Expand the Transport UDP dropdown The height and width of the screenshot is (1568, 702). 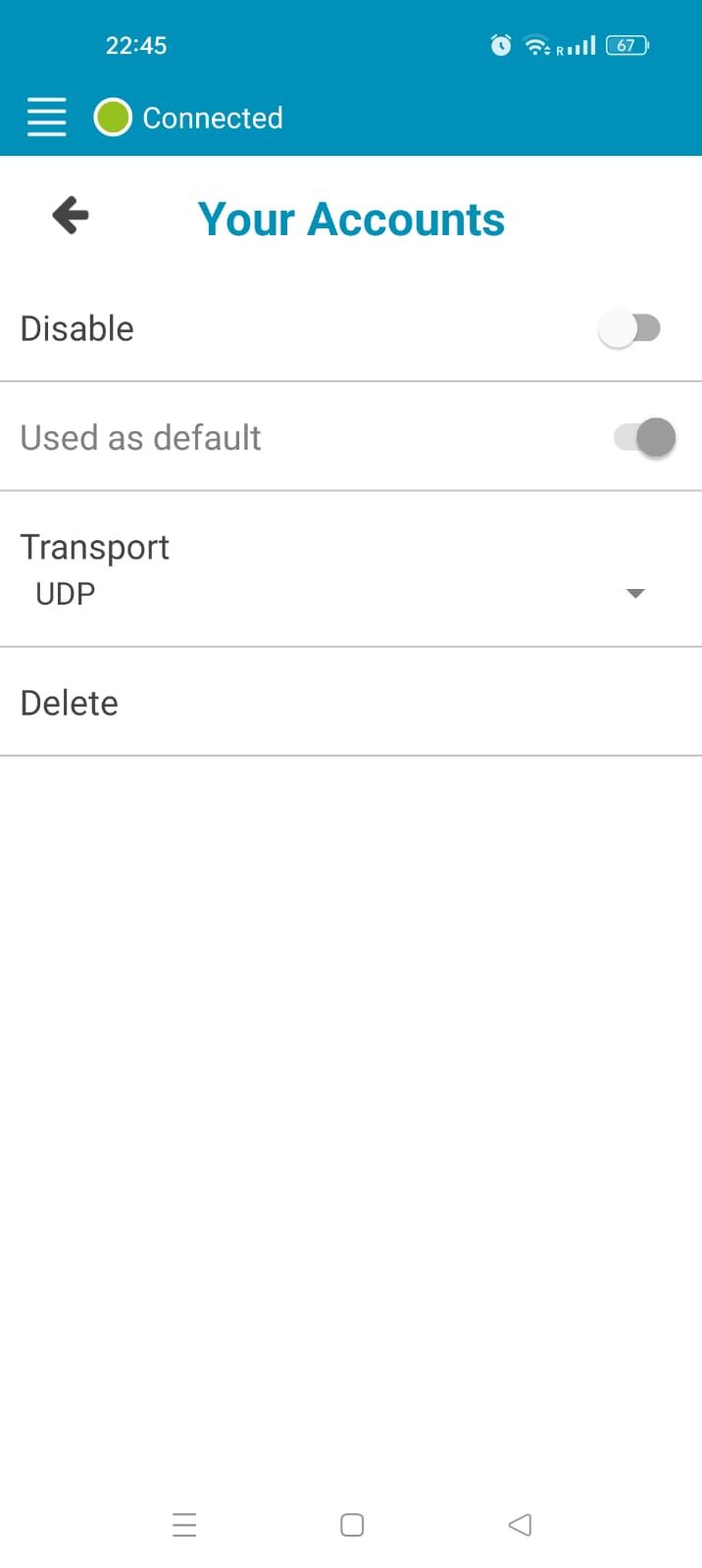633,593
